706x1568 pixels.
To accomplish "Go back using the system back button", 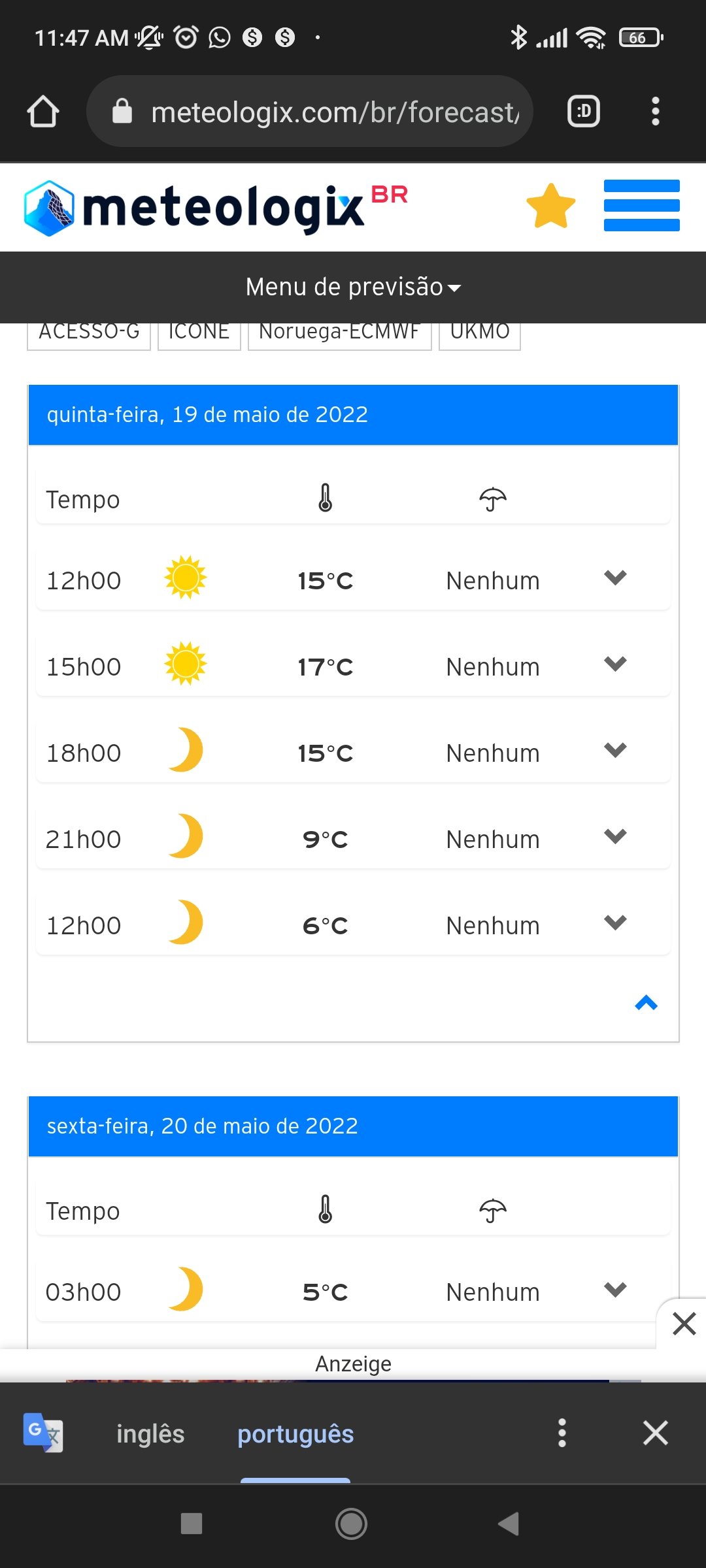I will (509, 1524).
